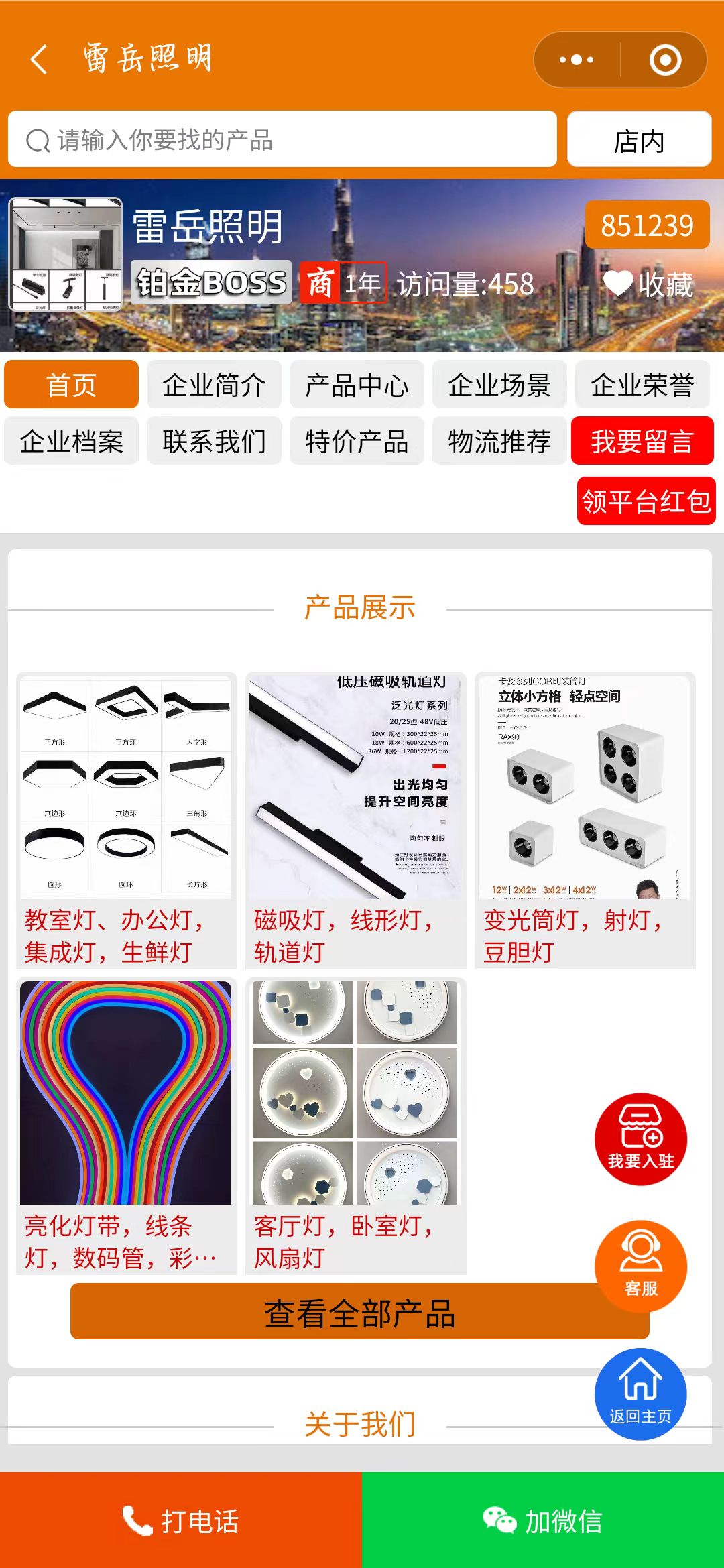Image resolution: width=724 pixels, height=1568 pixels.
Task: Tap the 我要入驻 floating button
Action: click(x=641, y=1139)
